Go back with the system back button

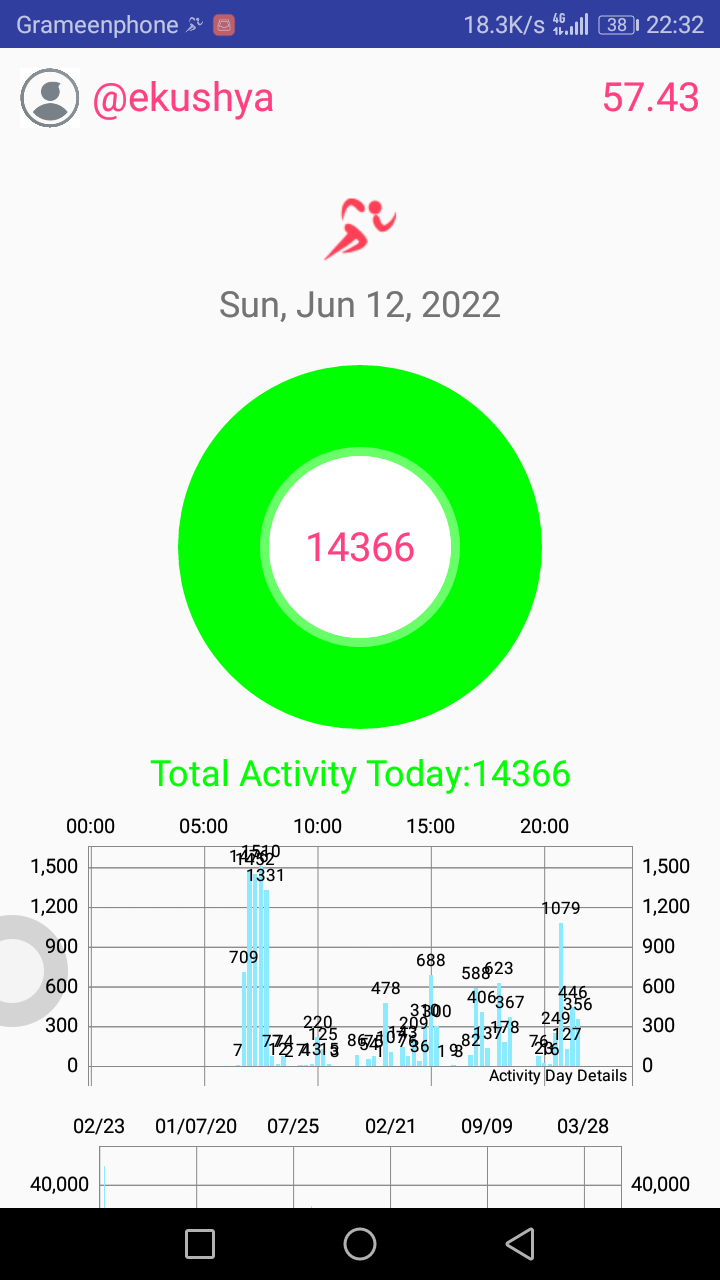pos(520,1244)
